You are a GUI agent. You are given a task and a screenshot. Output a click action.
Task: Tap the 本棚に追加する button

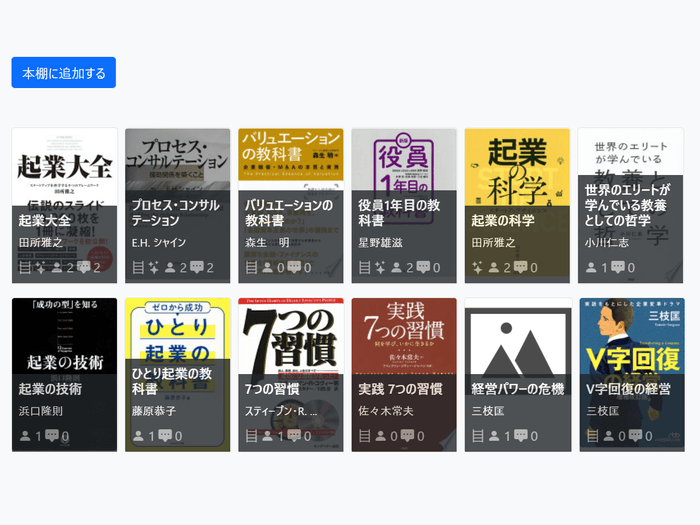click(64, 73)
